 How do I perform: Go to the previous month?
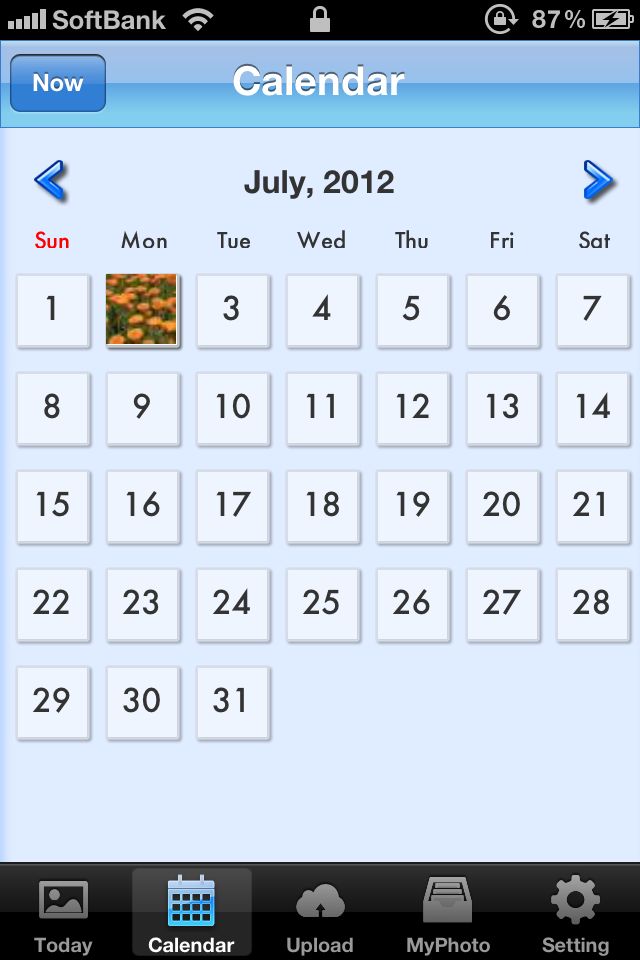pyautogui.click(x=49, y=181)
